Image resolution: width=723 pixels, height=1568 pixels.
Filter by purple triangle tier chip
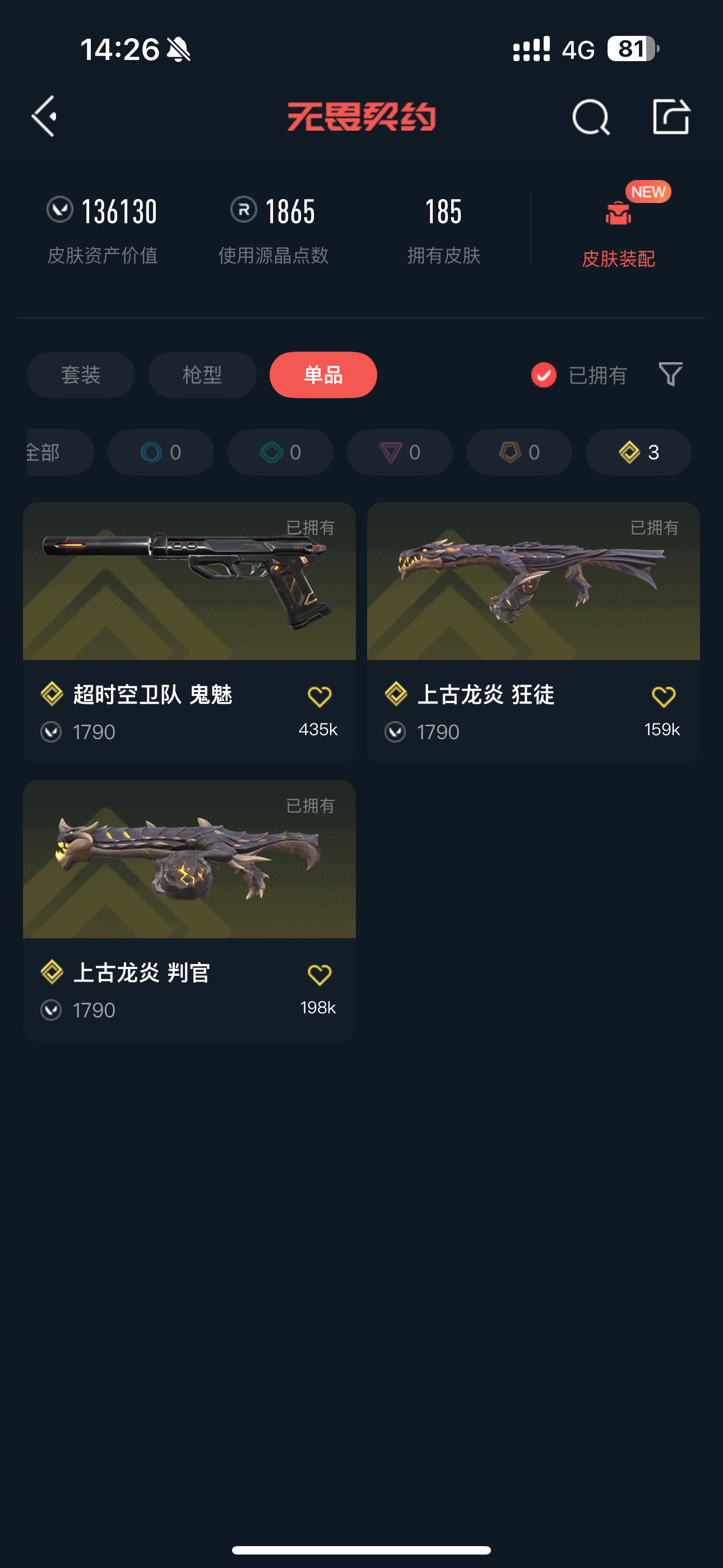pos(399,452)
